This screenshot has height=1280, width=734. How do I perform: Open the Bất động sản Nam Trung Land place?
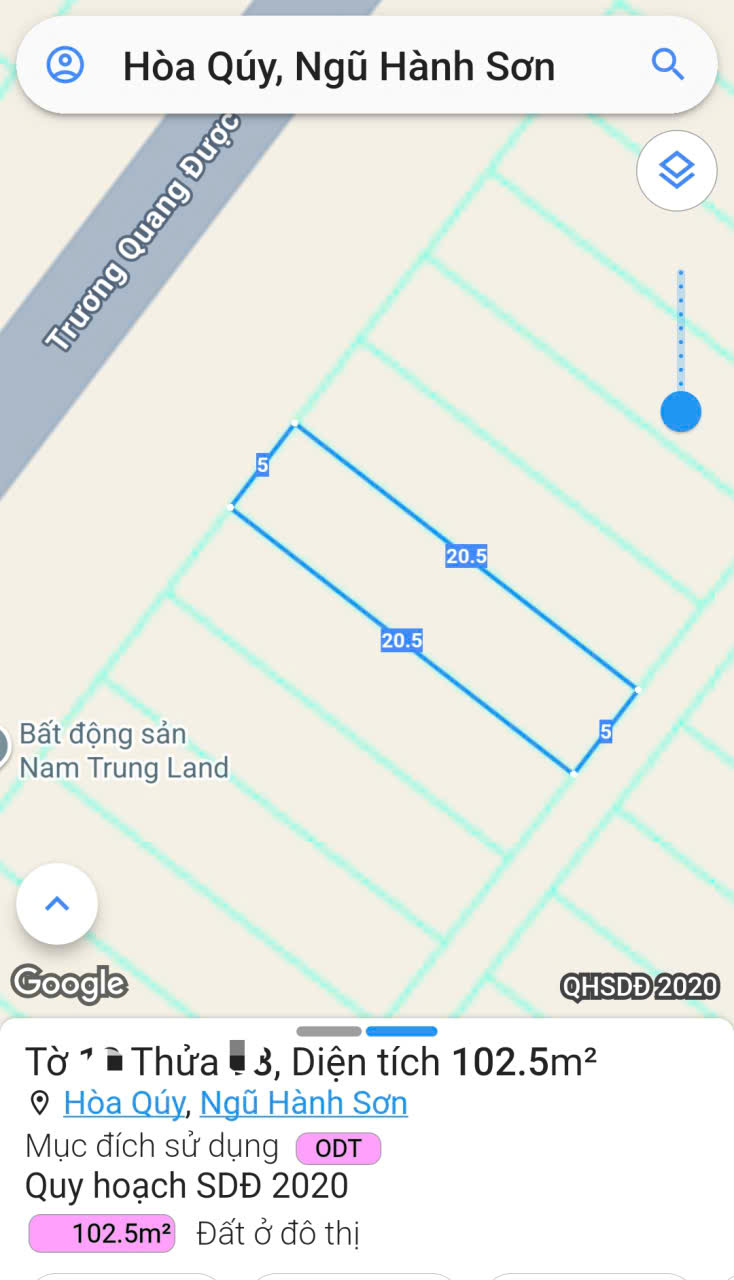coord(123,751)
